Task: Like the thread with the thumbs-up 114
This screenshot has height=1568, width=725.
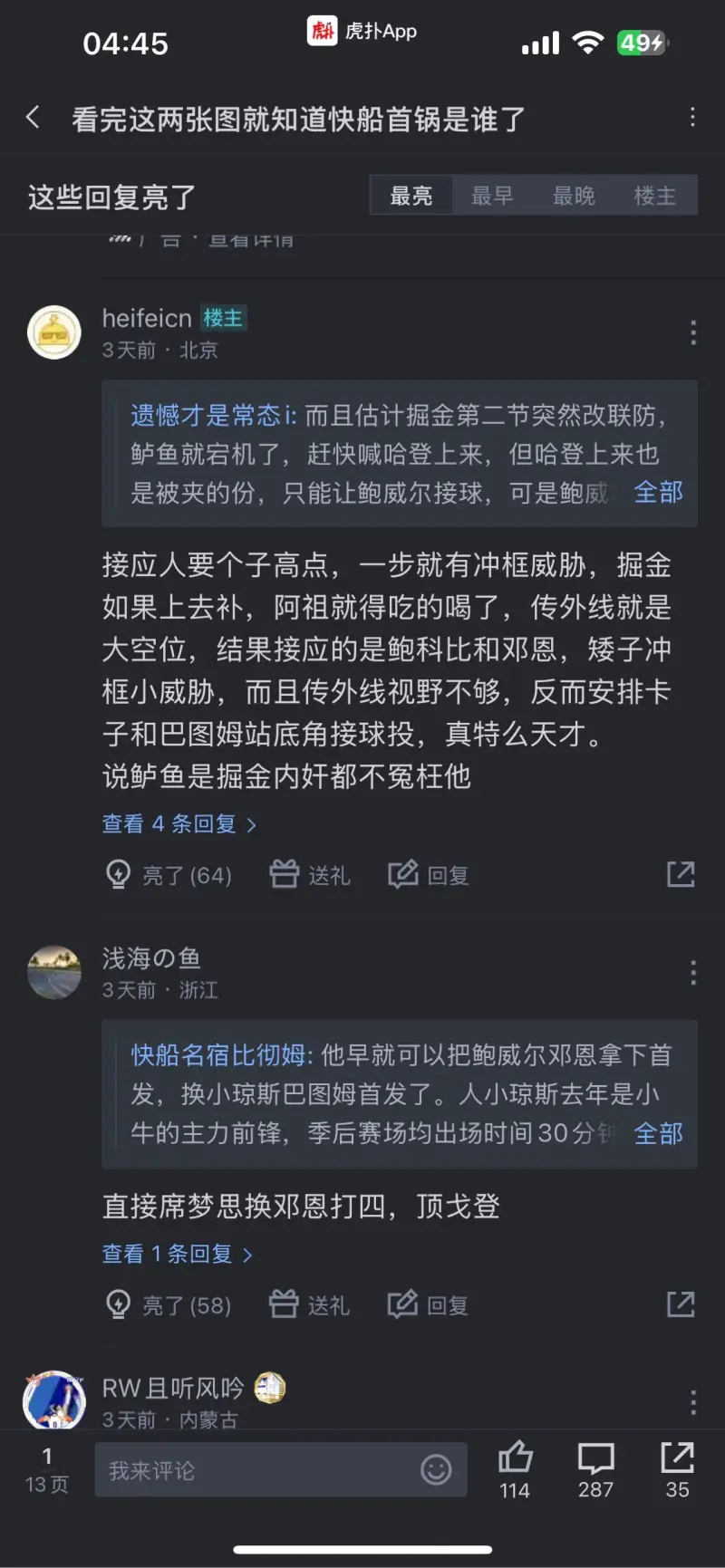Action: click(x=515, y=1469)
